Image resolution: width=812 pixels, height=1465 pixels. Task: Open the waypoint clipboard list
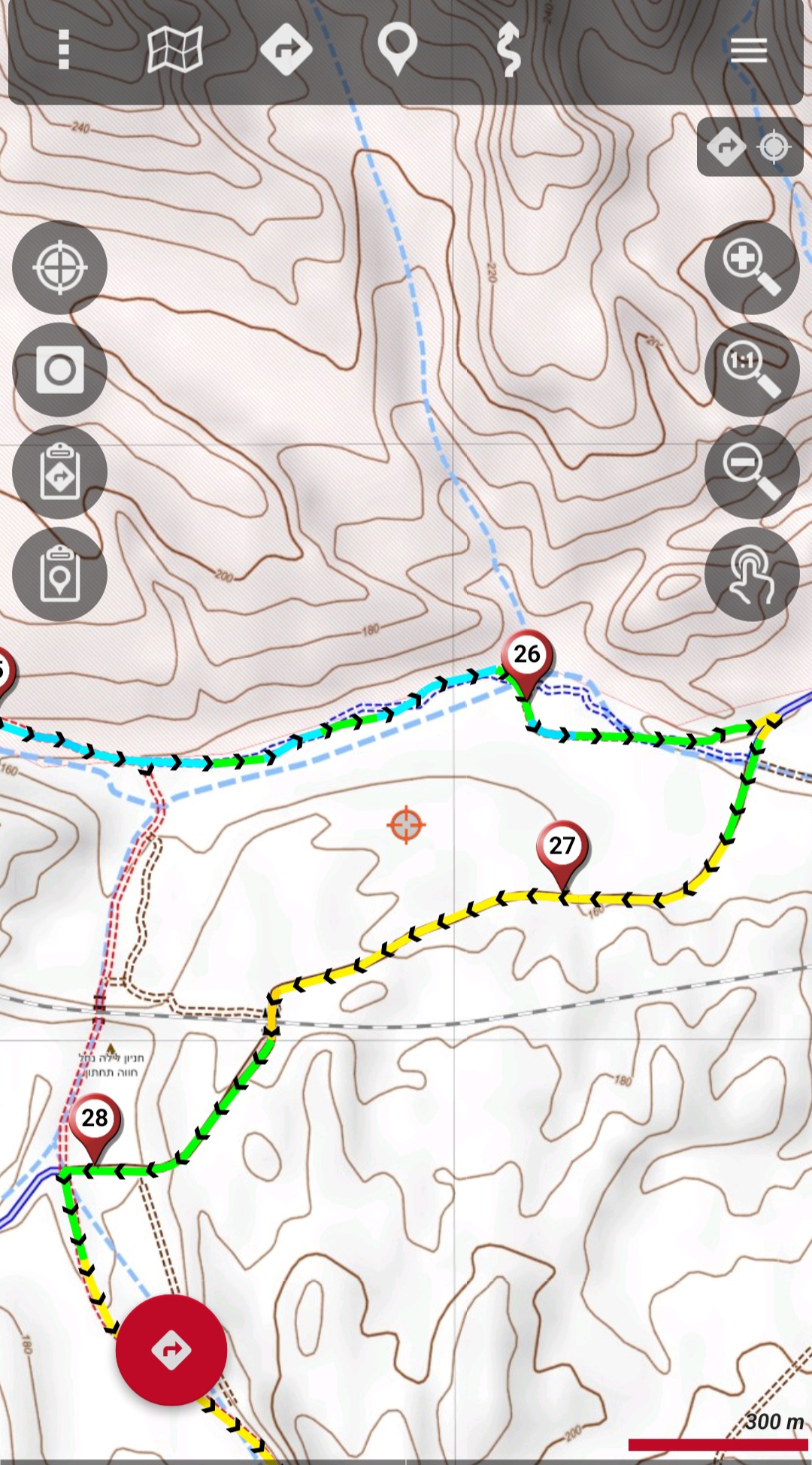pos(59,575)
